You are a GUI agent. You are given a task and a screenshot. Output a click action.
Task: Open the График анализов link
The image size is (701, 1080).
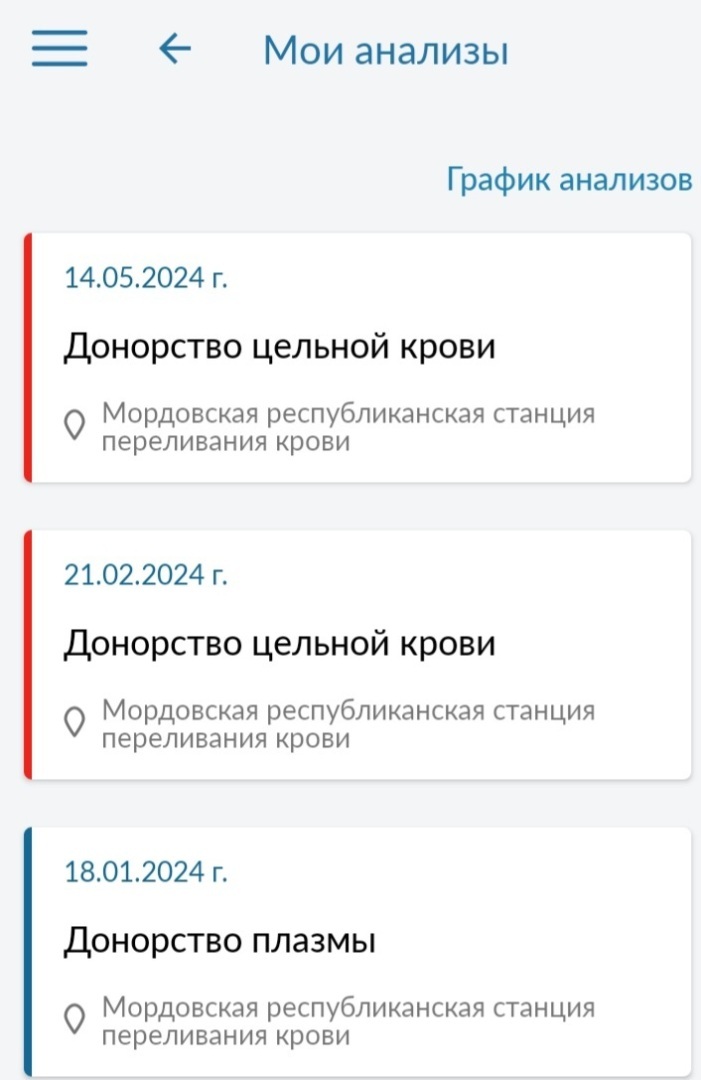tap(568, 180)
